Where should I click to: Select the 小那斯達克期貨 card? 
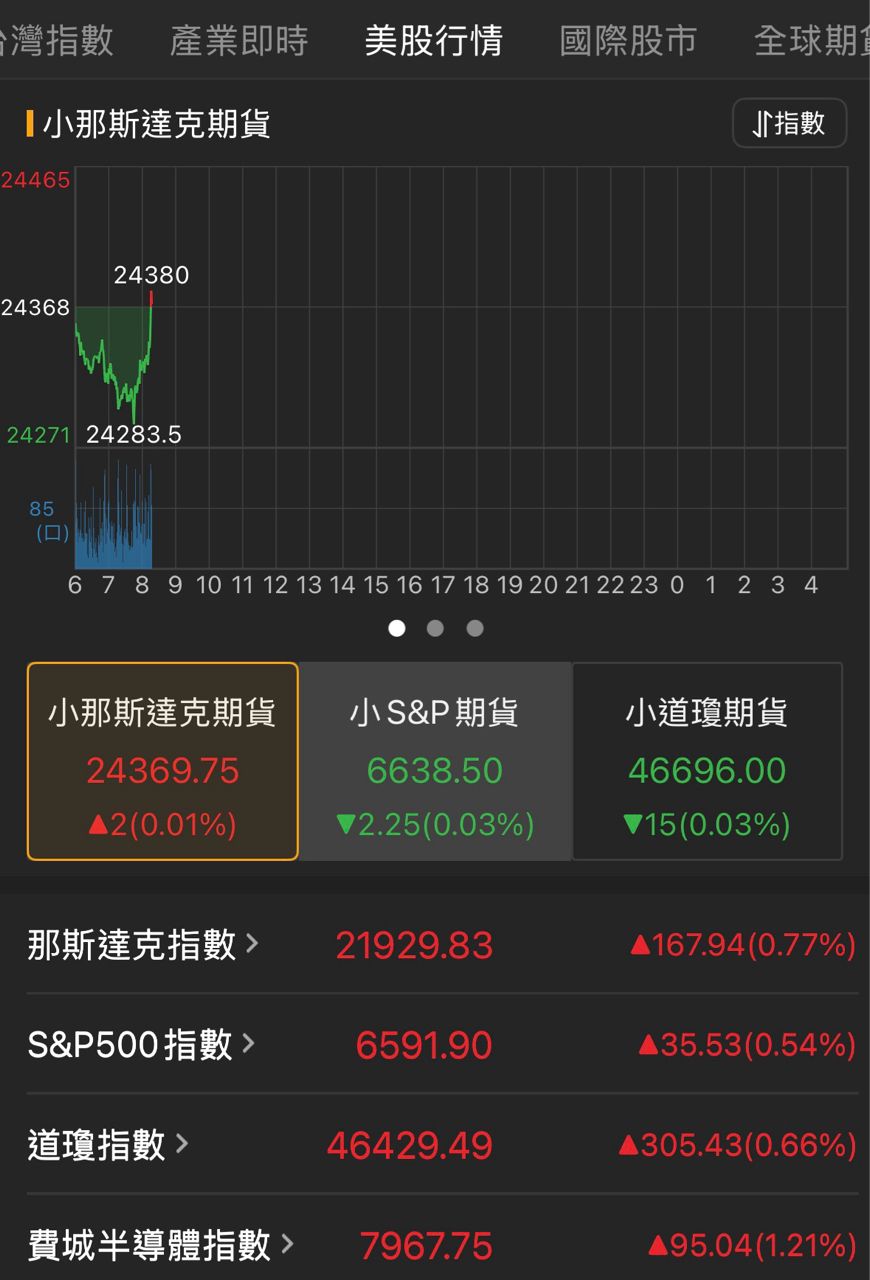tap(162, 761)
